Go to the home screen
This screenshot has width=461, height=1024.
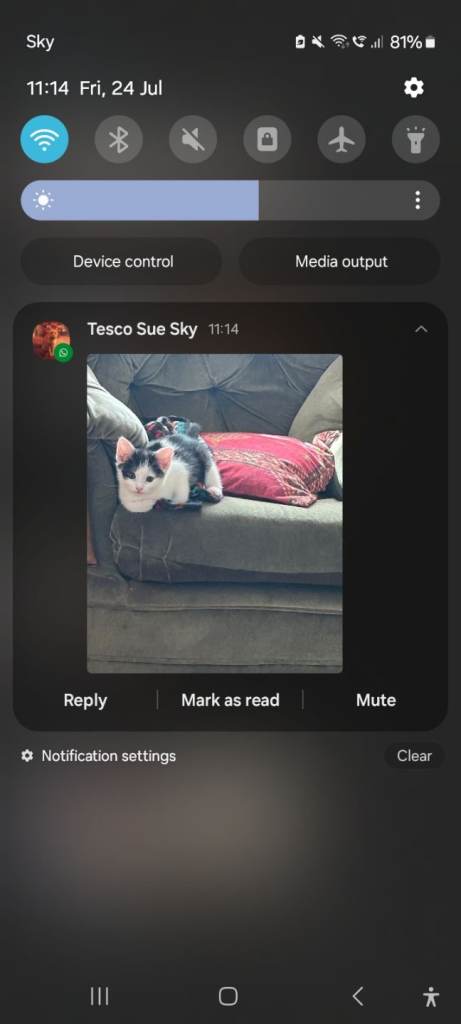coord(228,996)
